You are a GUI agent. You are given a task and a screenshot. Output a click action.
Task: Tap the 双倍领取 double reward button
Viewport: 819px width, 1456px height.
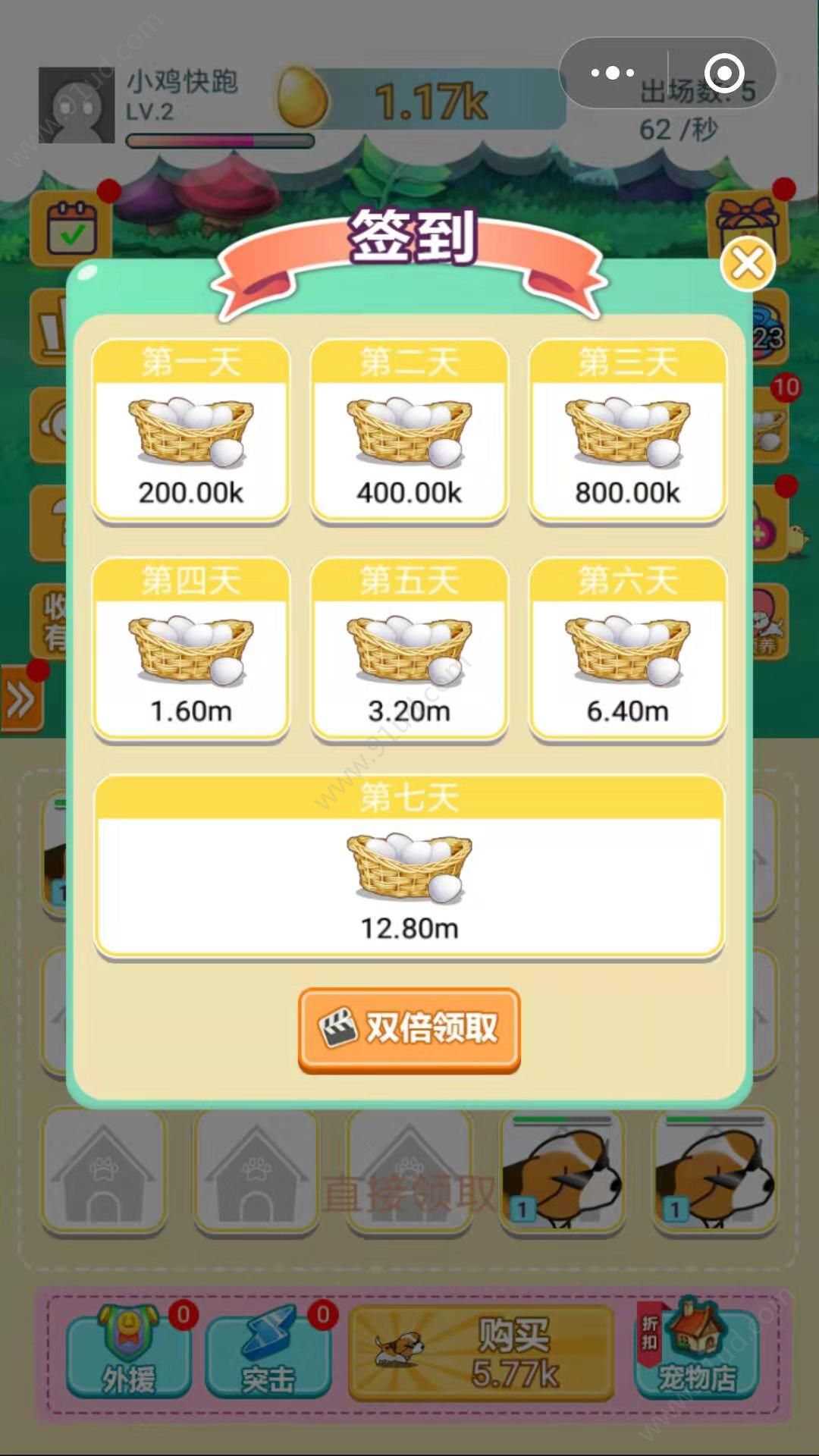(x=409, y=1029)
